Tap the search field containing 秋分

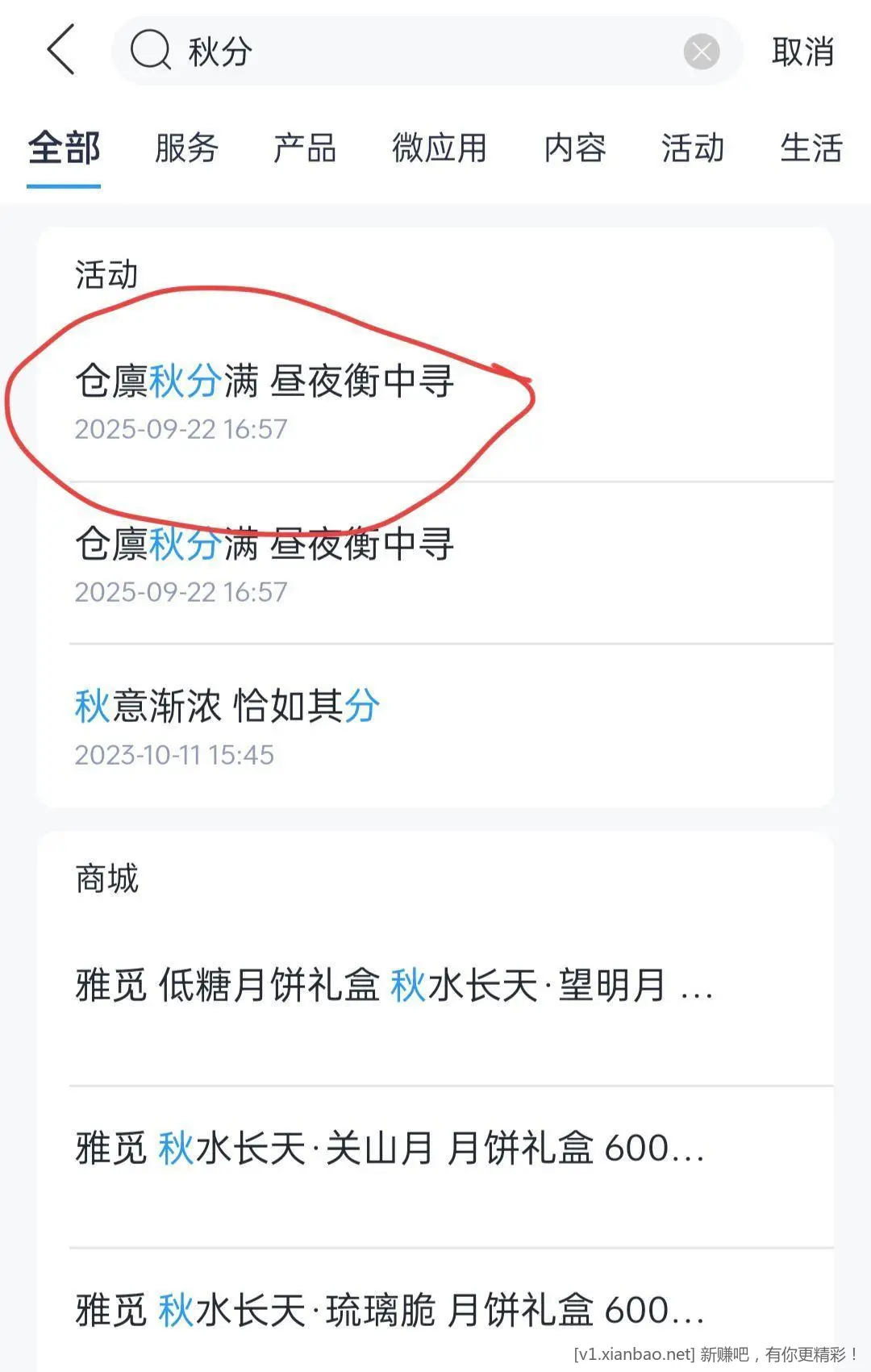[x=403, y=52]
